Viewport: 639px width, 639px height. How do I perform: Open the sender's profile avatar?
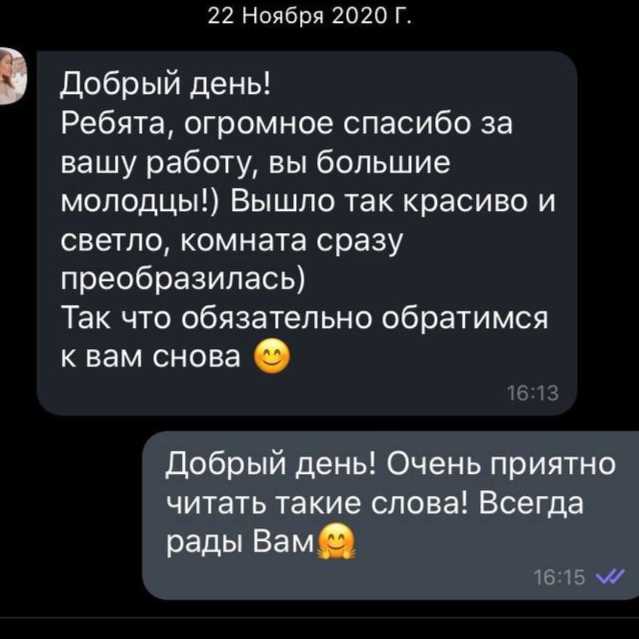(x=11, y=77)
